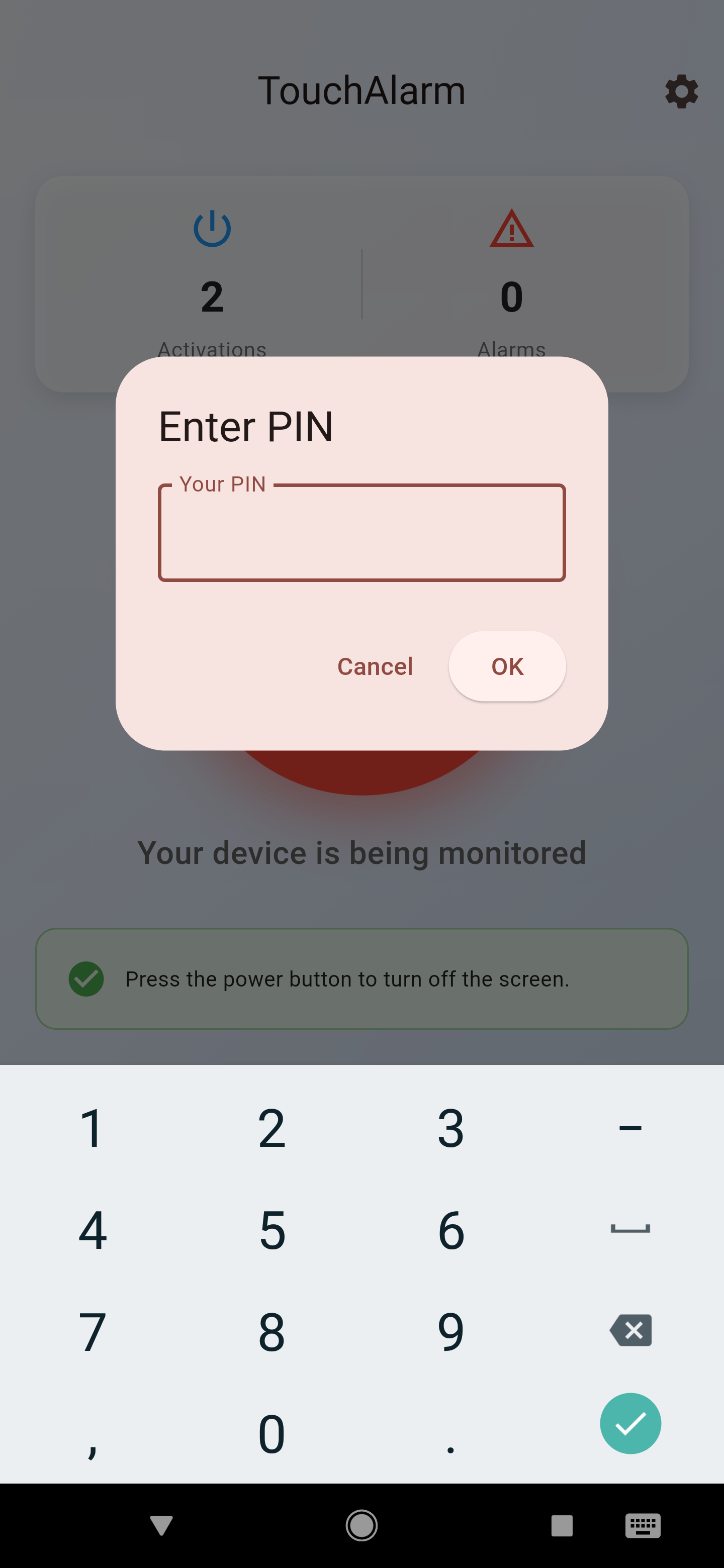Click the blue power activation icon
This screenshot has height=1568, width=724.
click(x=211, y=228)
